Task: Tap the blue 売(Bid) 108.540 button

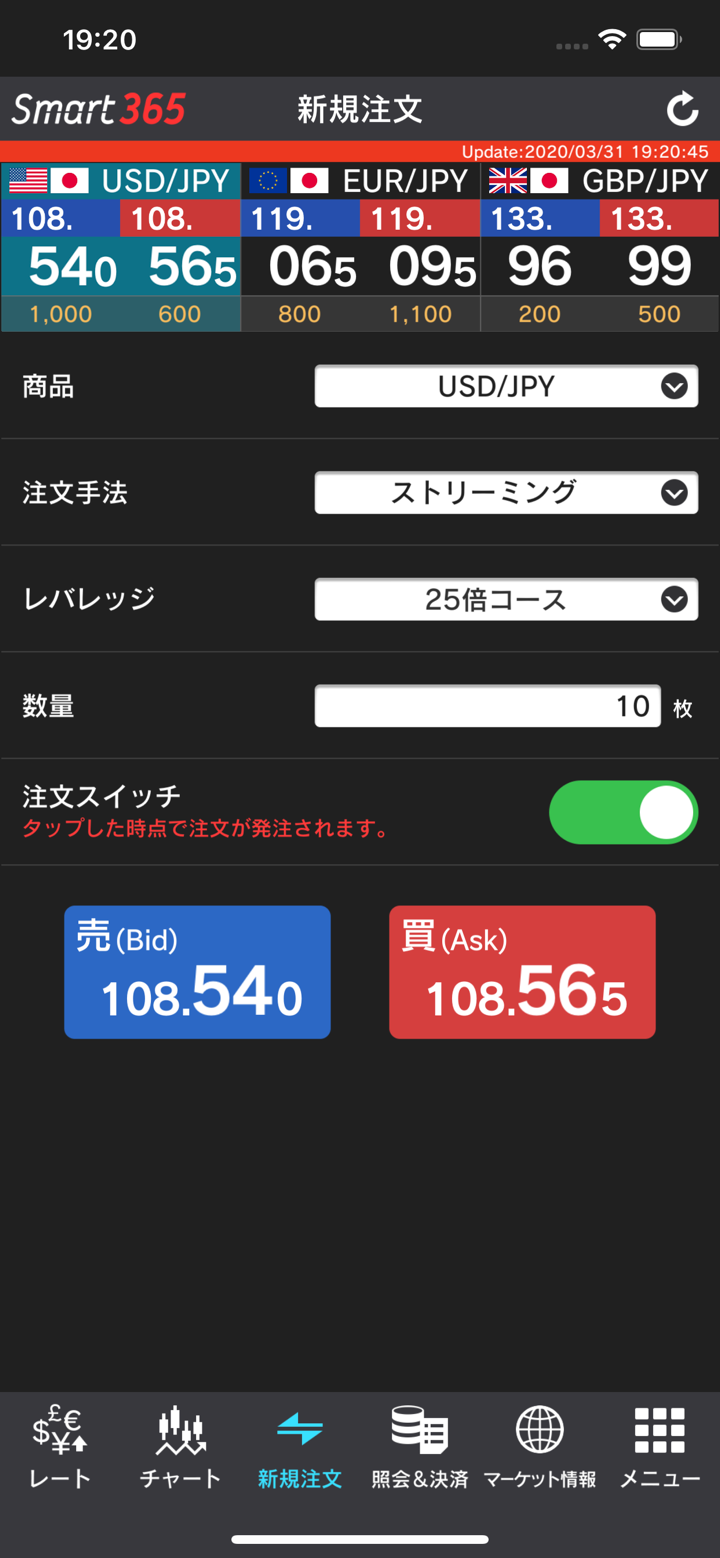Action: [196, 971]
